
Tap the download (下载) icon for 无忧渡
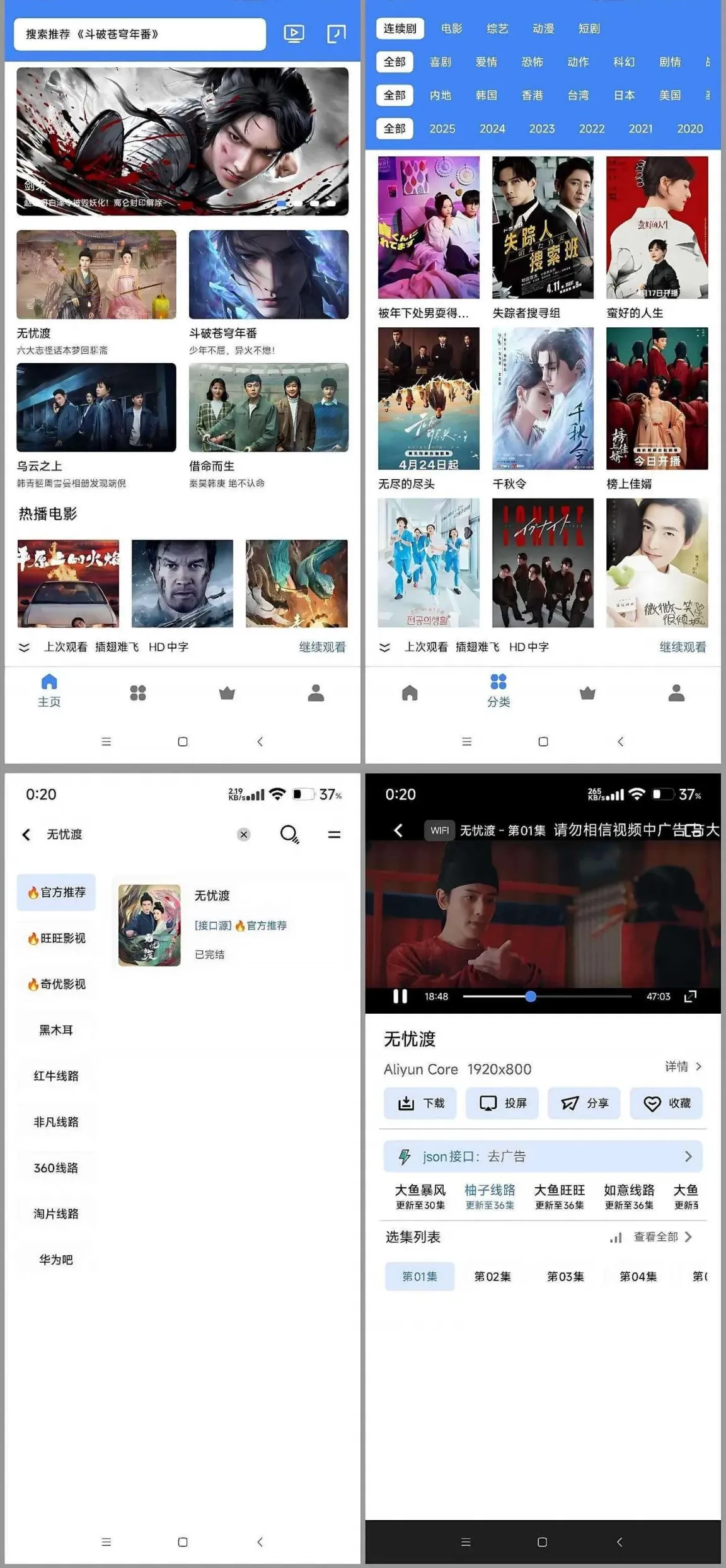tap(420, 1103)
